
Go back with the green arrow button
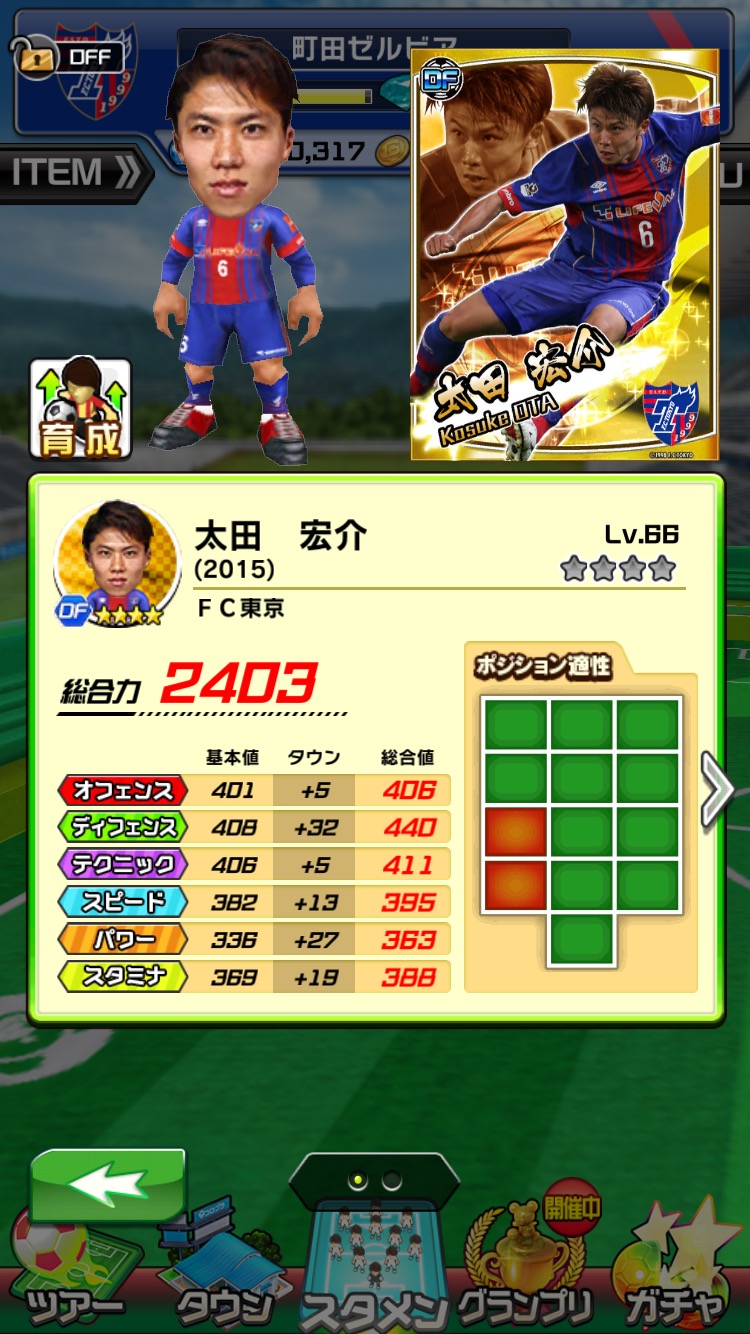click(108, 1185)
